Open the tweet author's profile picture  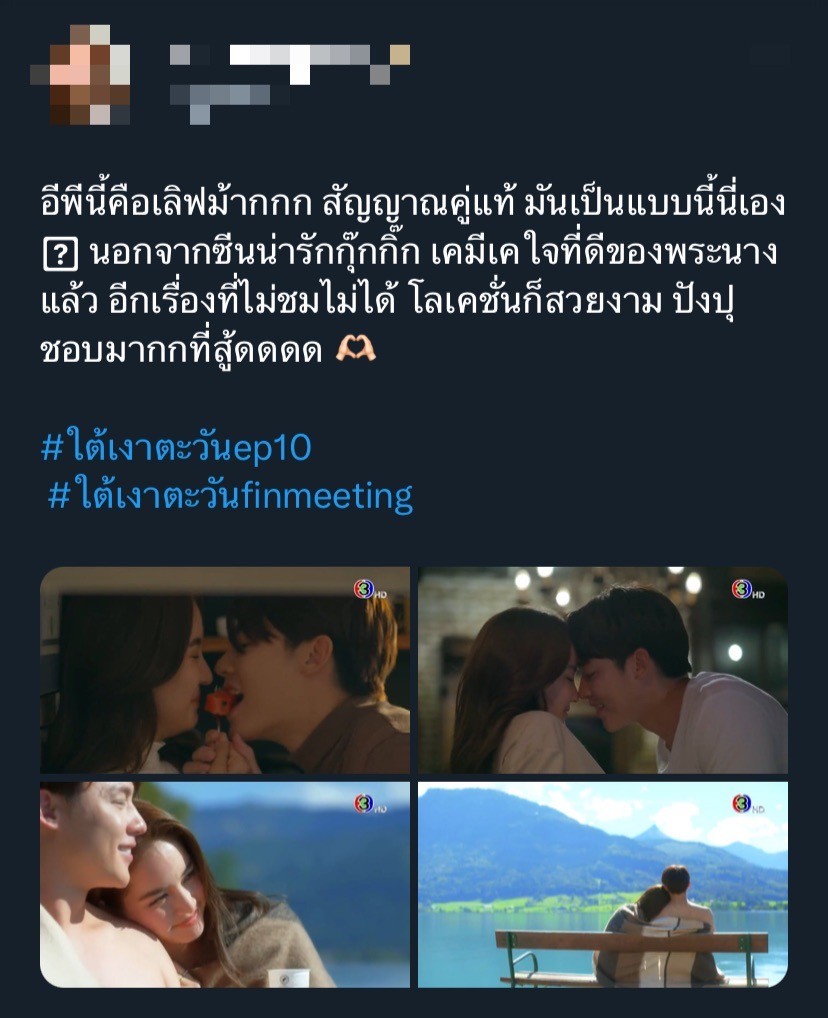tap(81, 76)
